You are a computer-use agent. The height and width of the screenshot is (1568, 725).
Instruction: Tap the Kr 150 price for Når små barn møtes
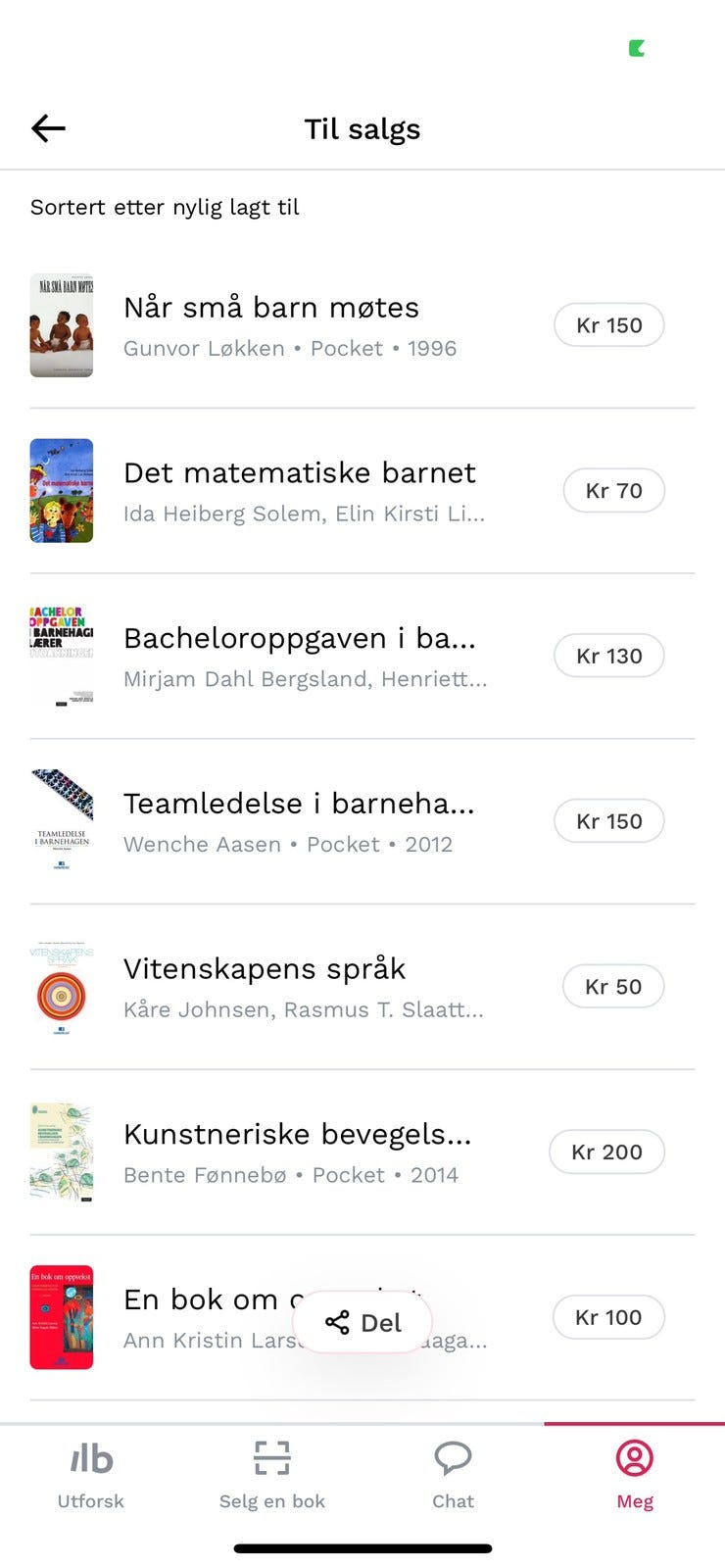pos(609,325)
